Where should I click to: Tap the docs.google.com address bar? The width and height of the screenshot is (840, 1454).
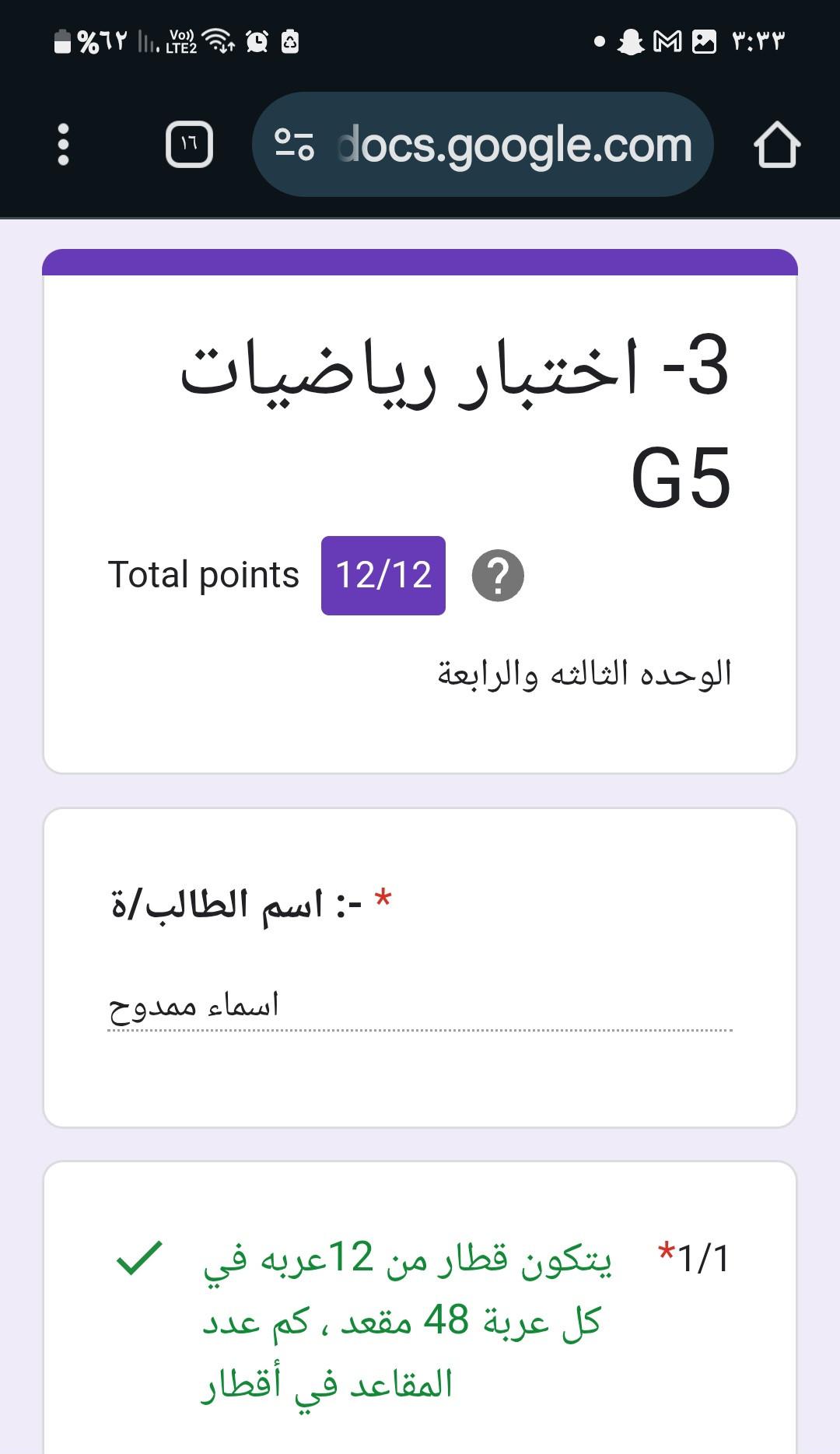(513, 145)
